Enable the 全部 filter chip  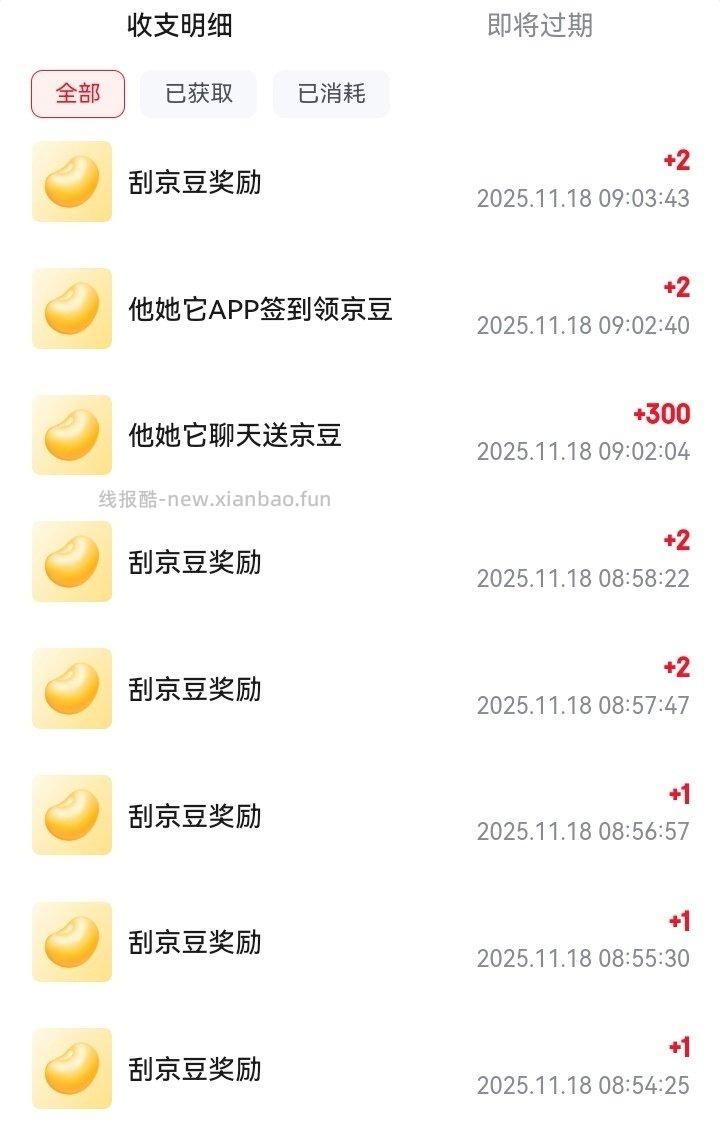click(78, 93)
